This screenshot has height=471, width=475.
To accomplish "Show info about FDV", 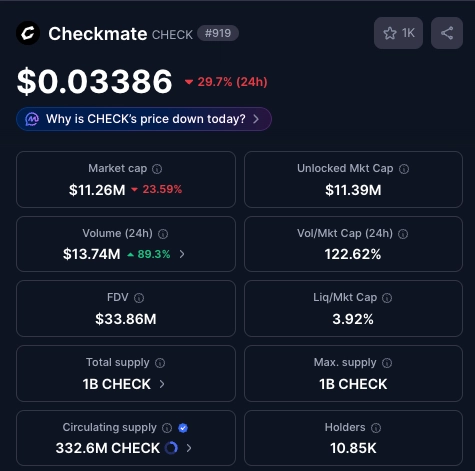I will pyautogui.click(x=139, y=298).
